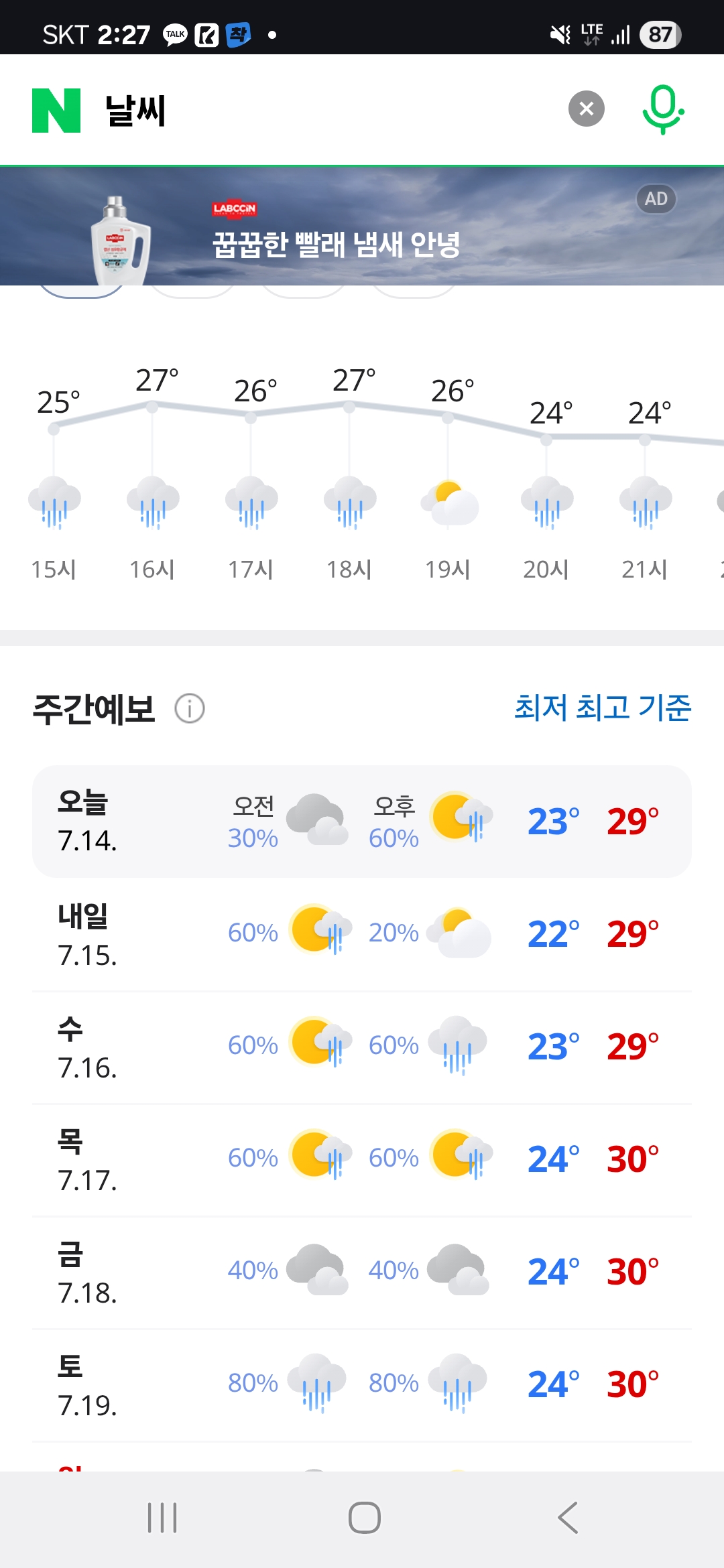Image resolution: width=724 pixels, height=1568 pixels.
Task: Tap the green Naver N logo
Action: 56,111
